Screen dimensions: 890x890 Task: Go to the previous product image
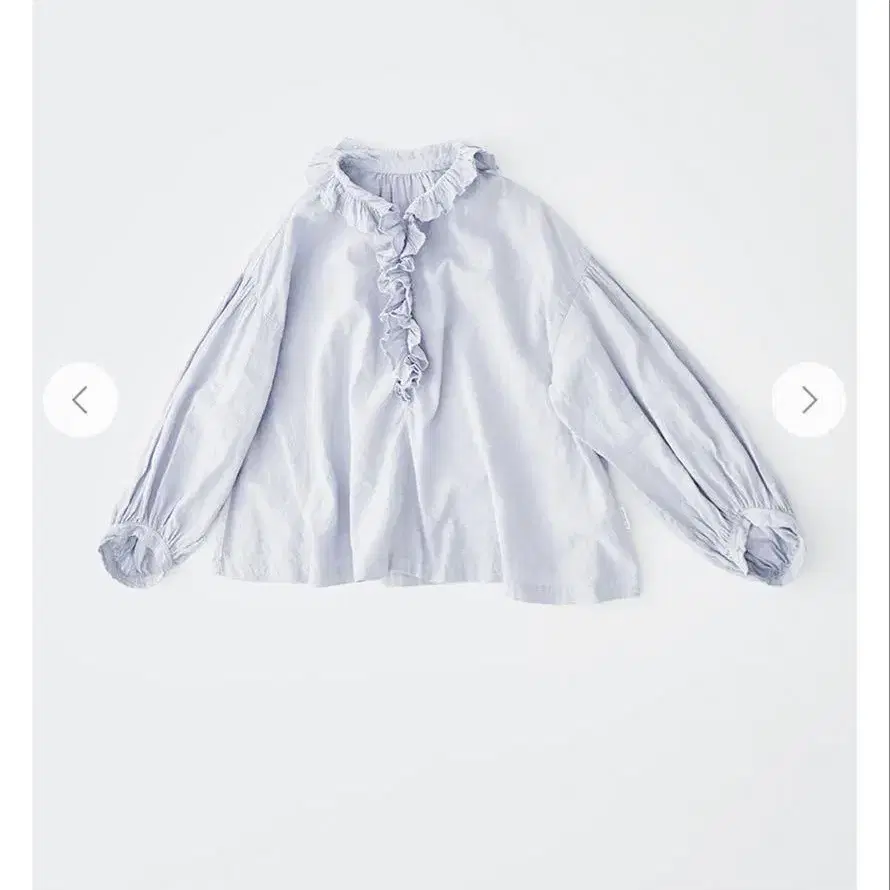coord(80,400)
